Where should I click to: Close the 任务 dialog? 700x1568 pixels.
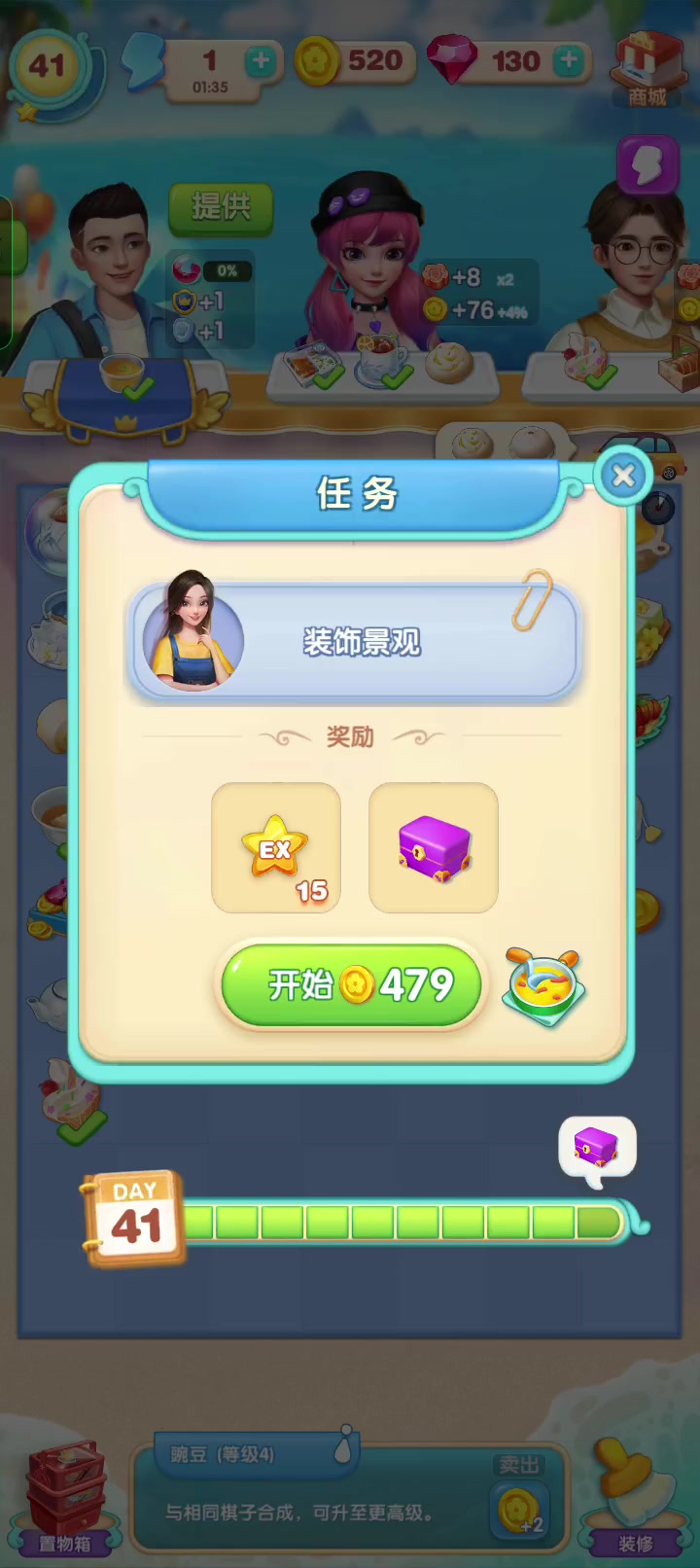click(x=623, y=476)
